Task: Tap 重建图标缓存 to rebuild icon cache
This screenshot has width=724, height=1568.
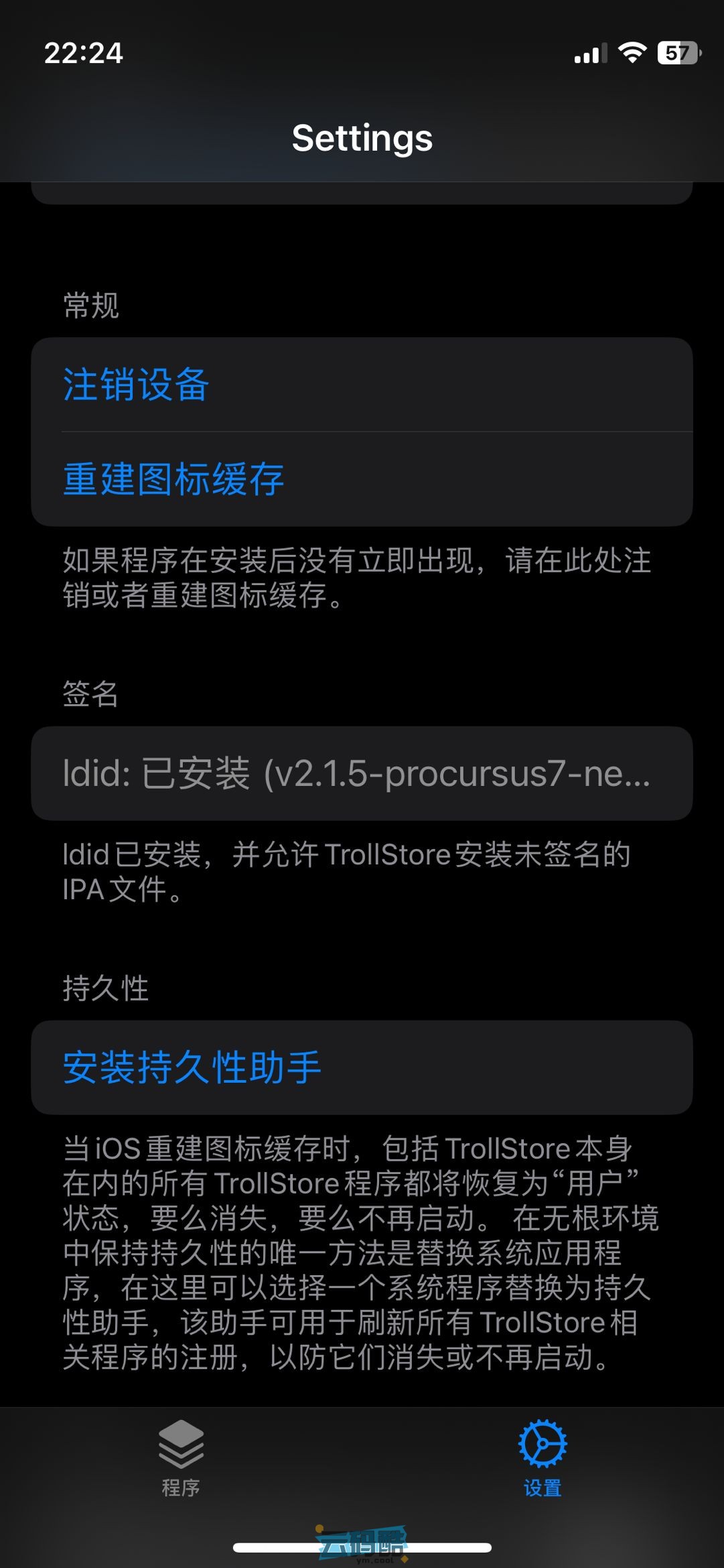Action: (x=362, y=479)
